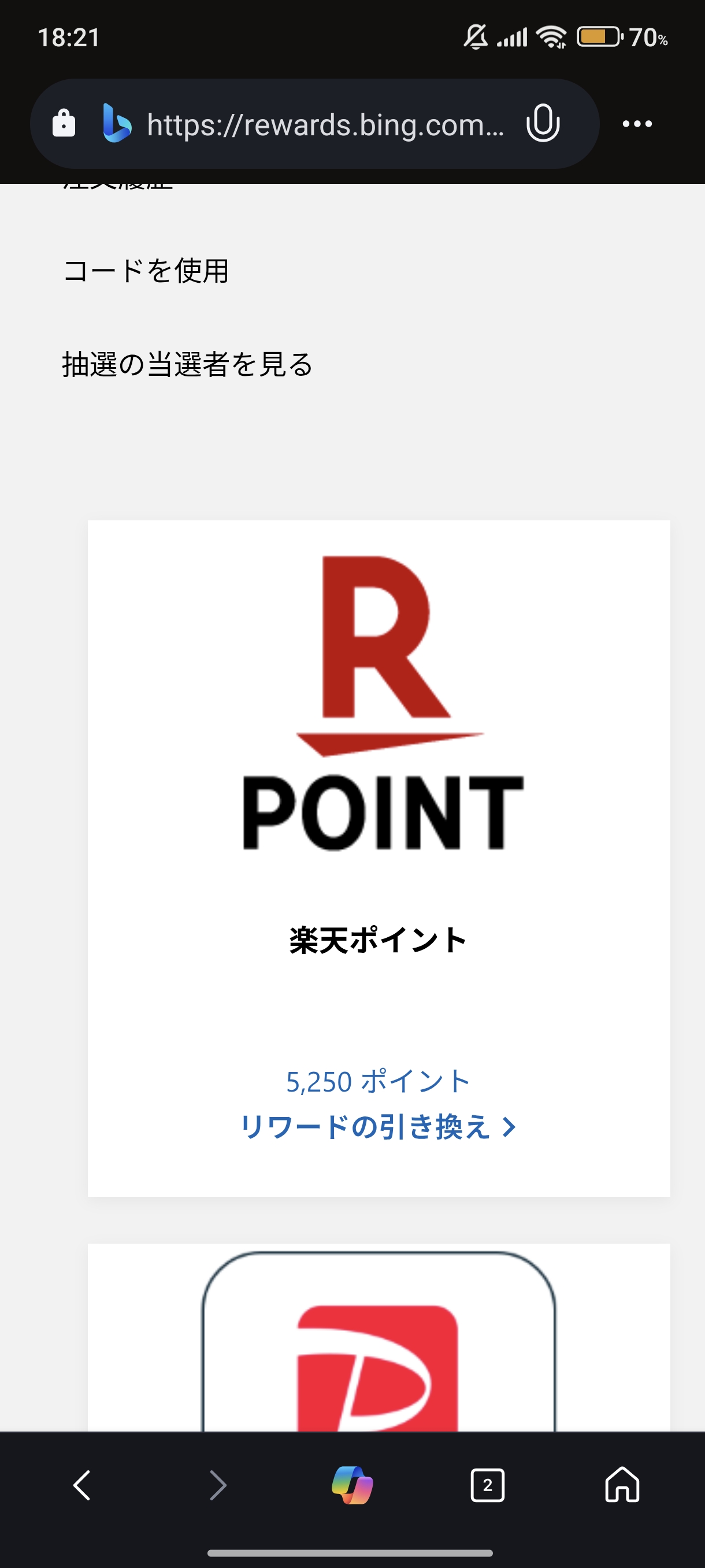The image size is (705, 1568).
Task: Open the browser overflow menu
Action: tap(637, 124)
